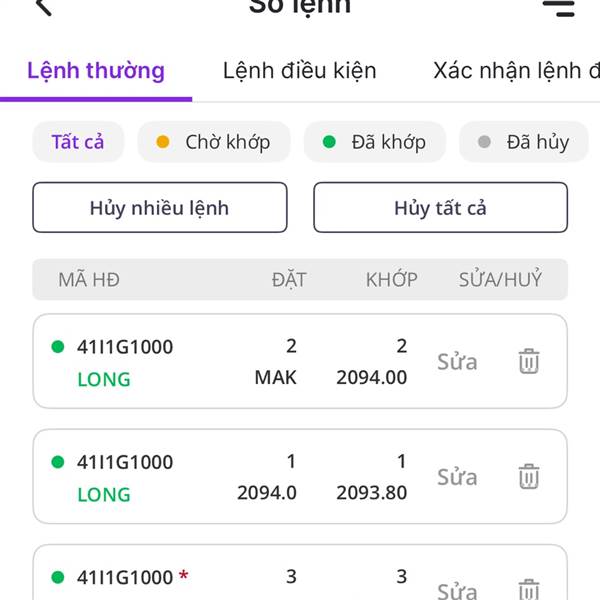
Task: Tap the Hủy tất cả button
Action: click(440, 208)
